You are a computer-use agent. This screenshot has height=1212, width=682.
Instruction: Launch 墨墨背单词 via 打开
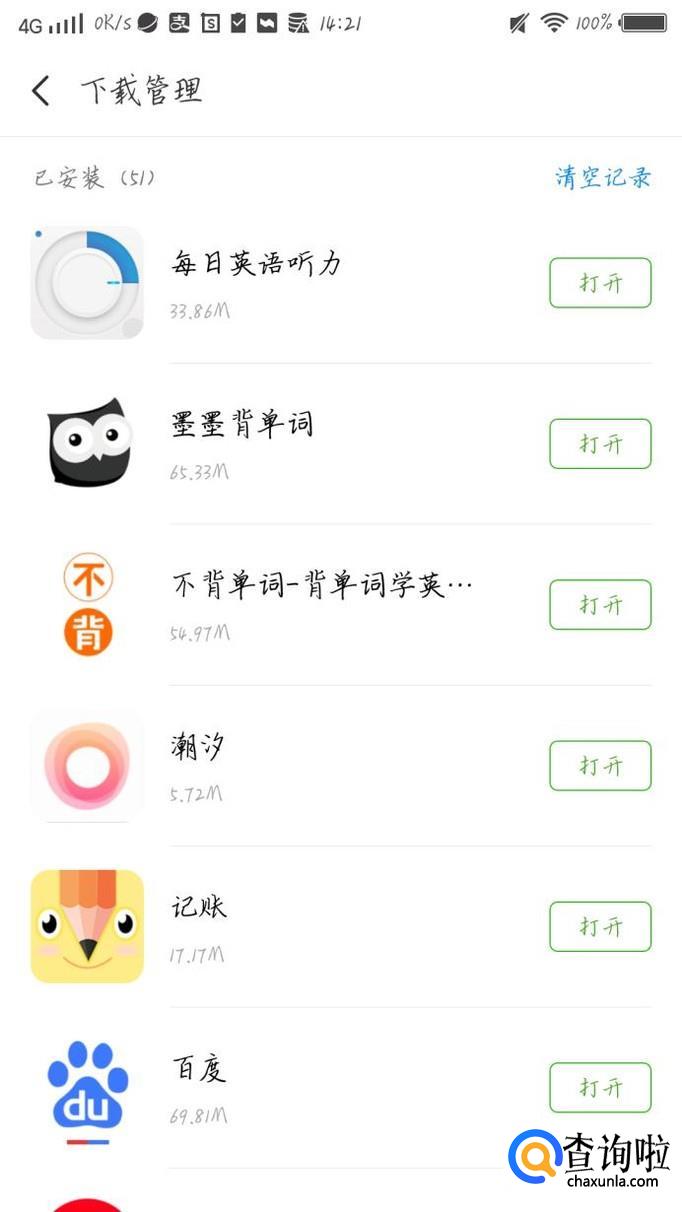[x=600, y=444]
